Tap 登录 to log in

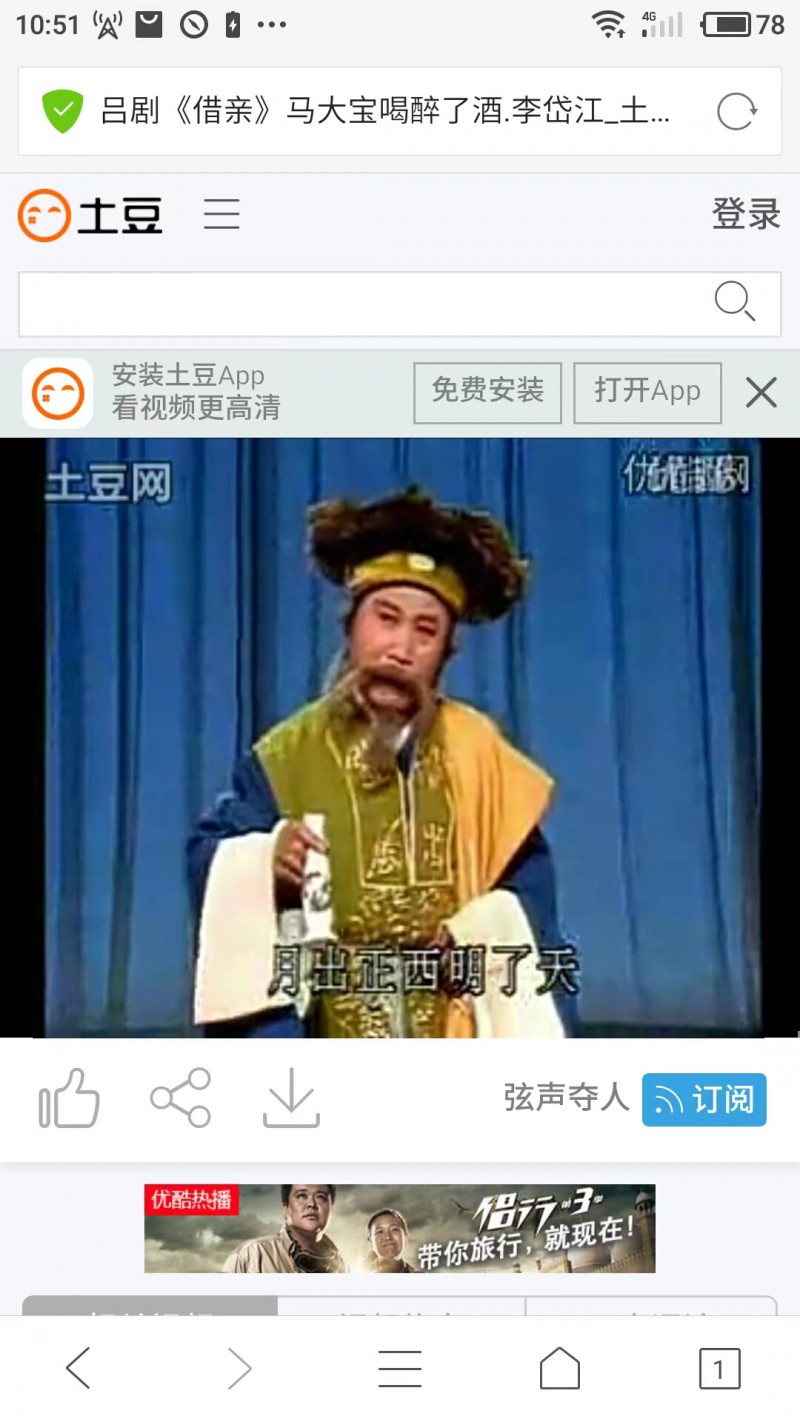coord(745,214)
